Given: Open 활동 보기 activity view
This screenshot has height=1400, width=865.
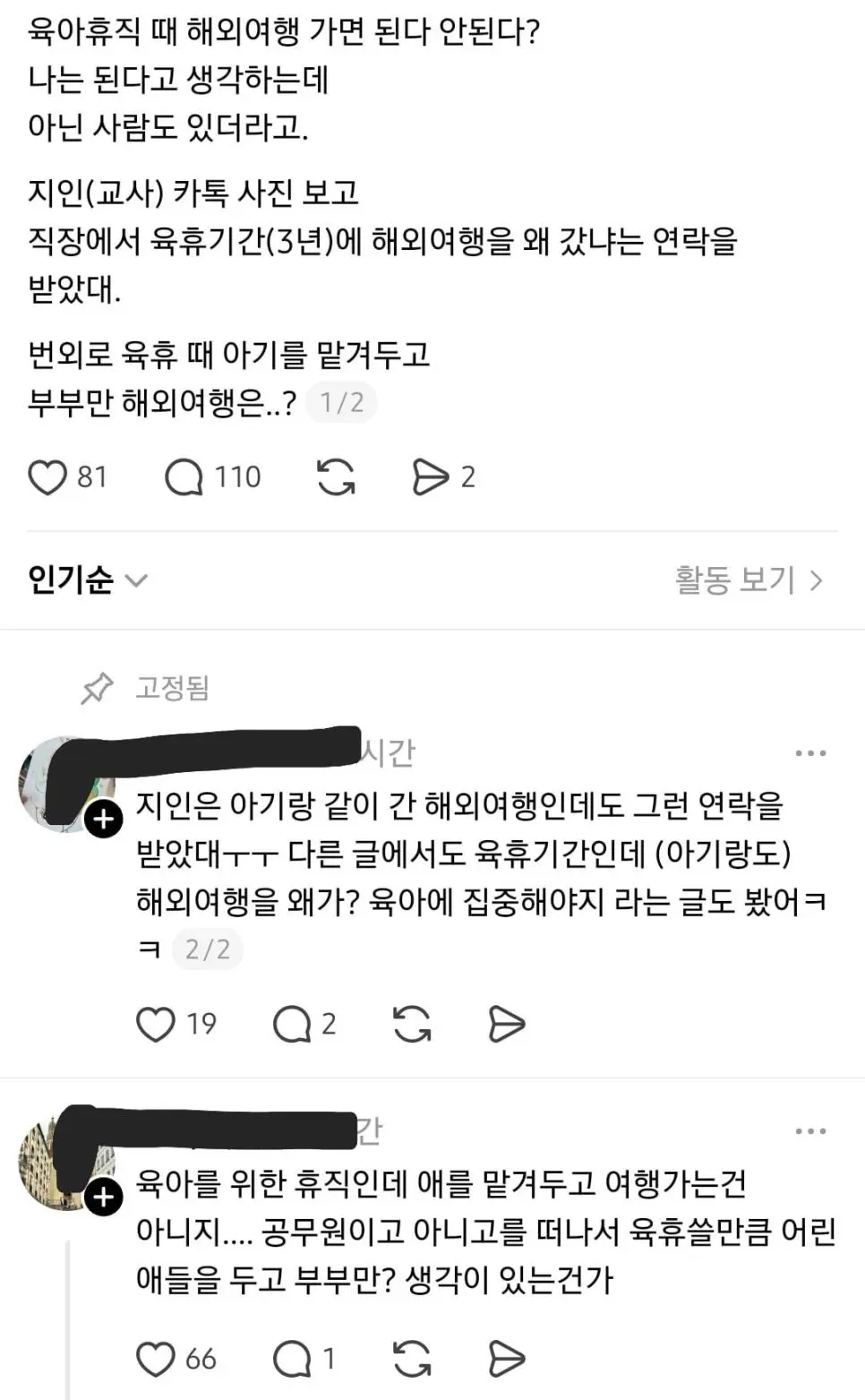Looking at the screenshot, I should 748,580.
